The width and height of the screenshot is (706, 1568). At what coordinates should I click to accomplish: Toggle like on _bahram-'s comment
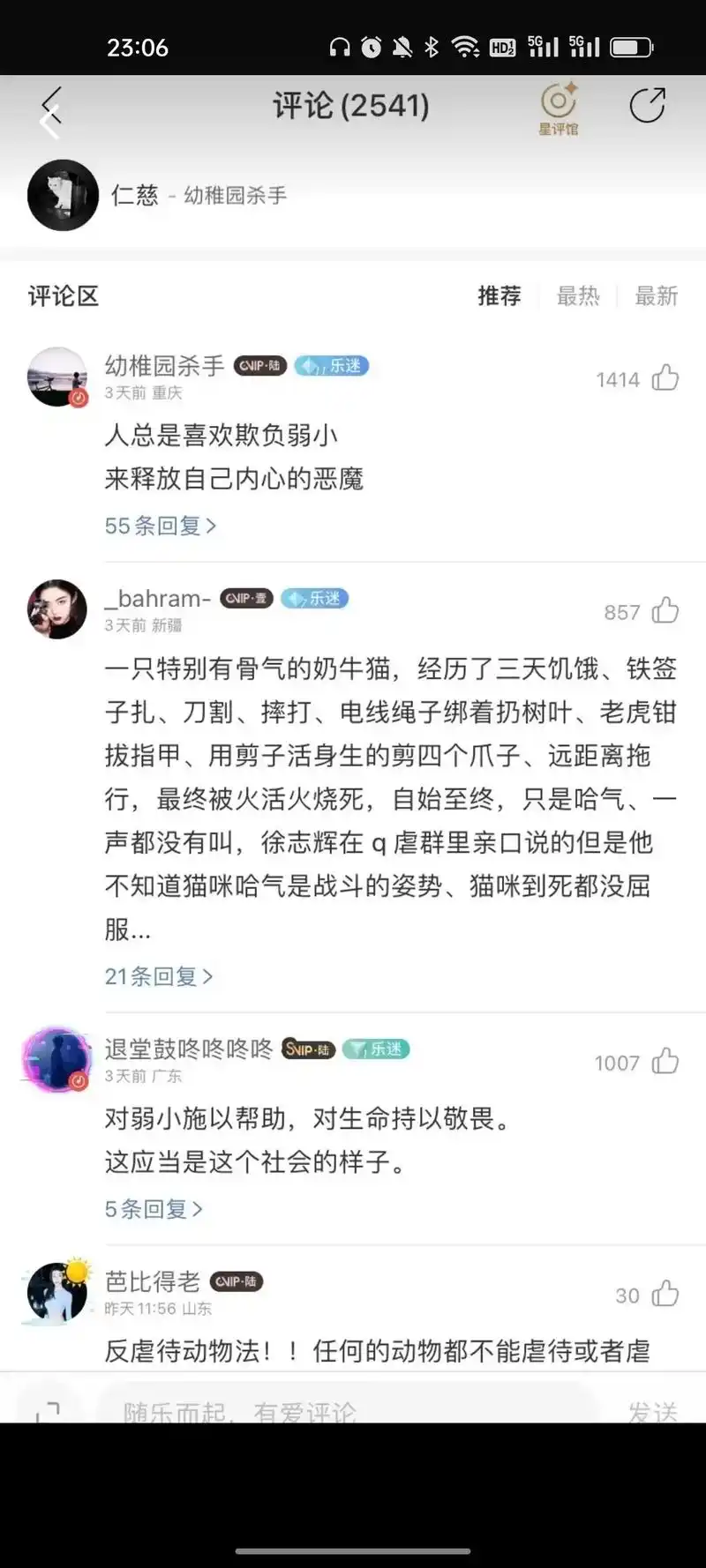tap(665, 610)
